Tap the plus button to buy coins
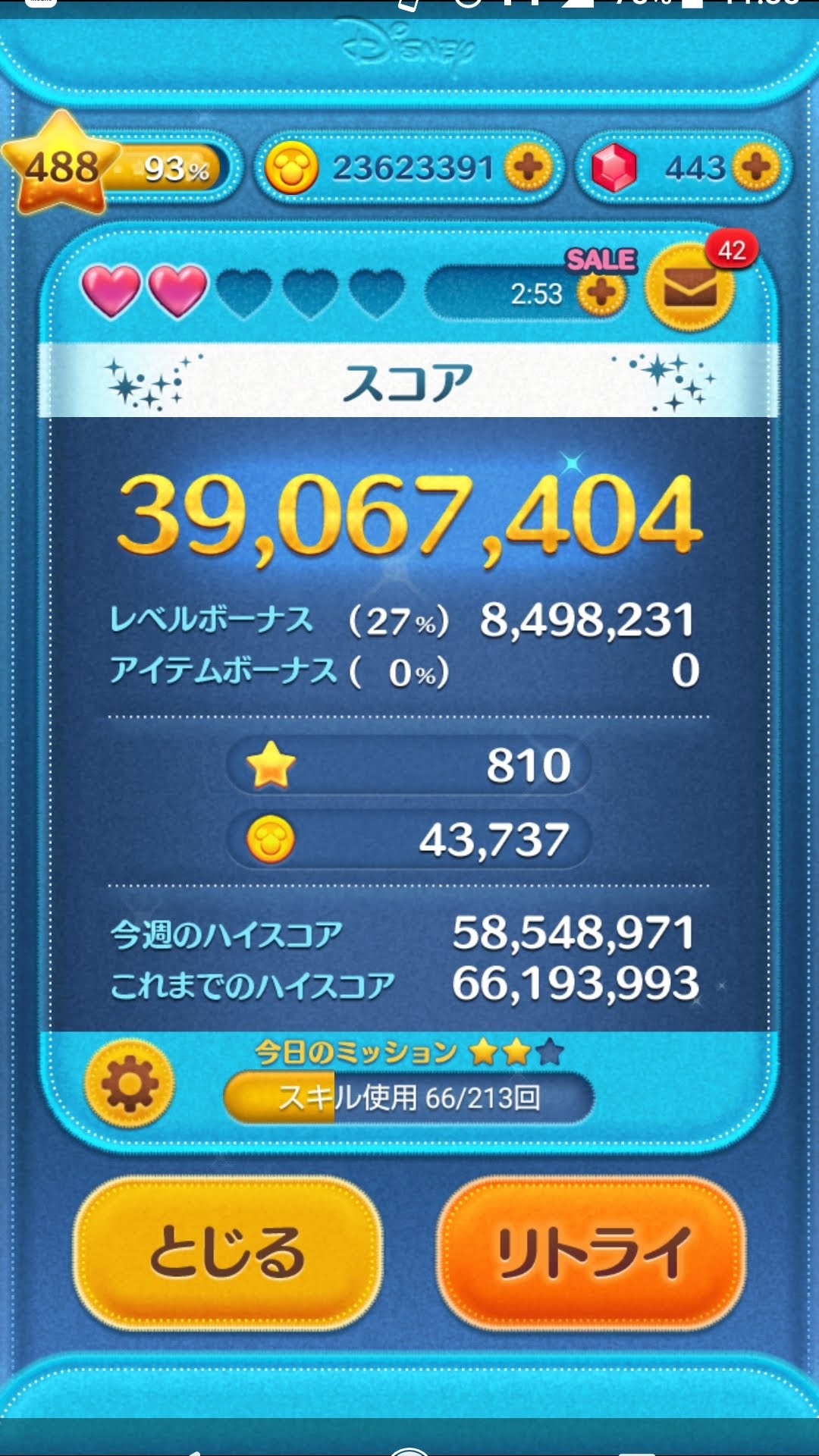This screenshot has height=1456, width=819. click(529, 167)
